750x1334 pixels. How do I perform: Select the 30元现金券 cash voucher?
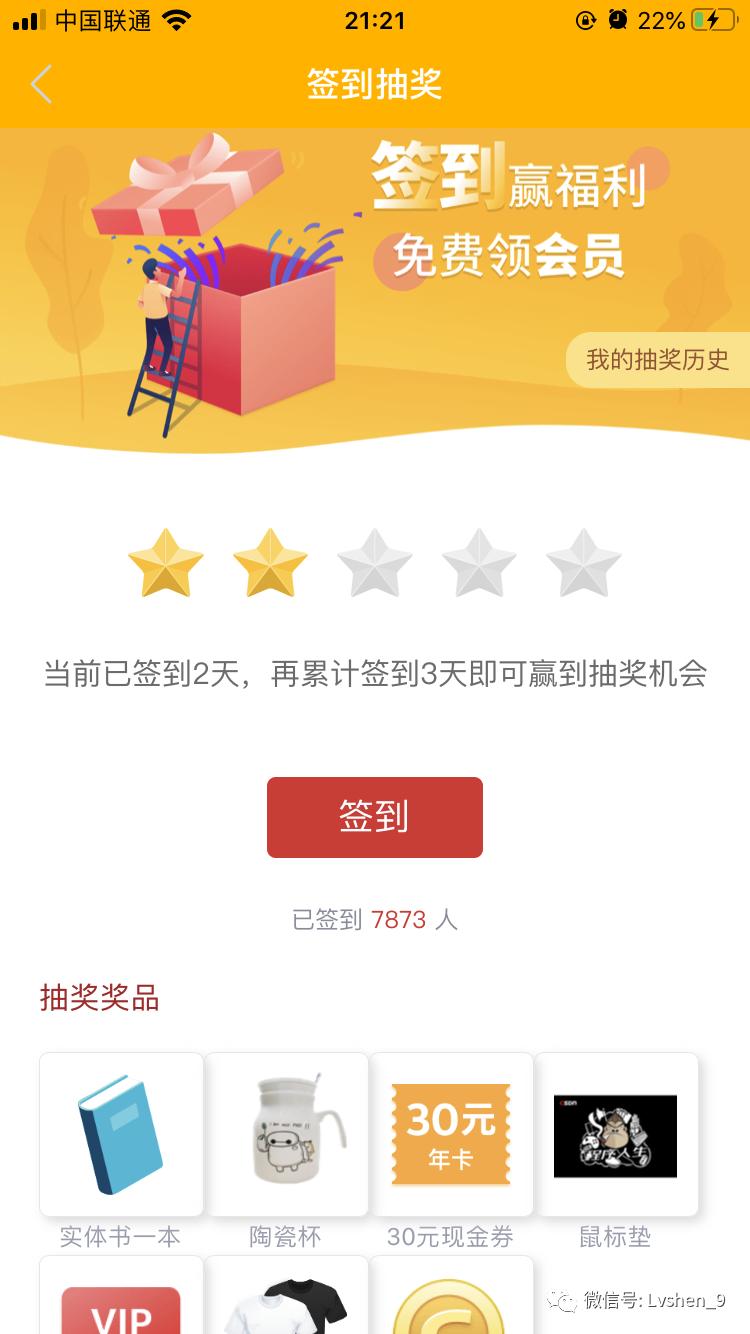tap(453, 1134)
